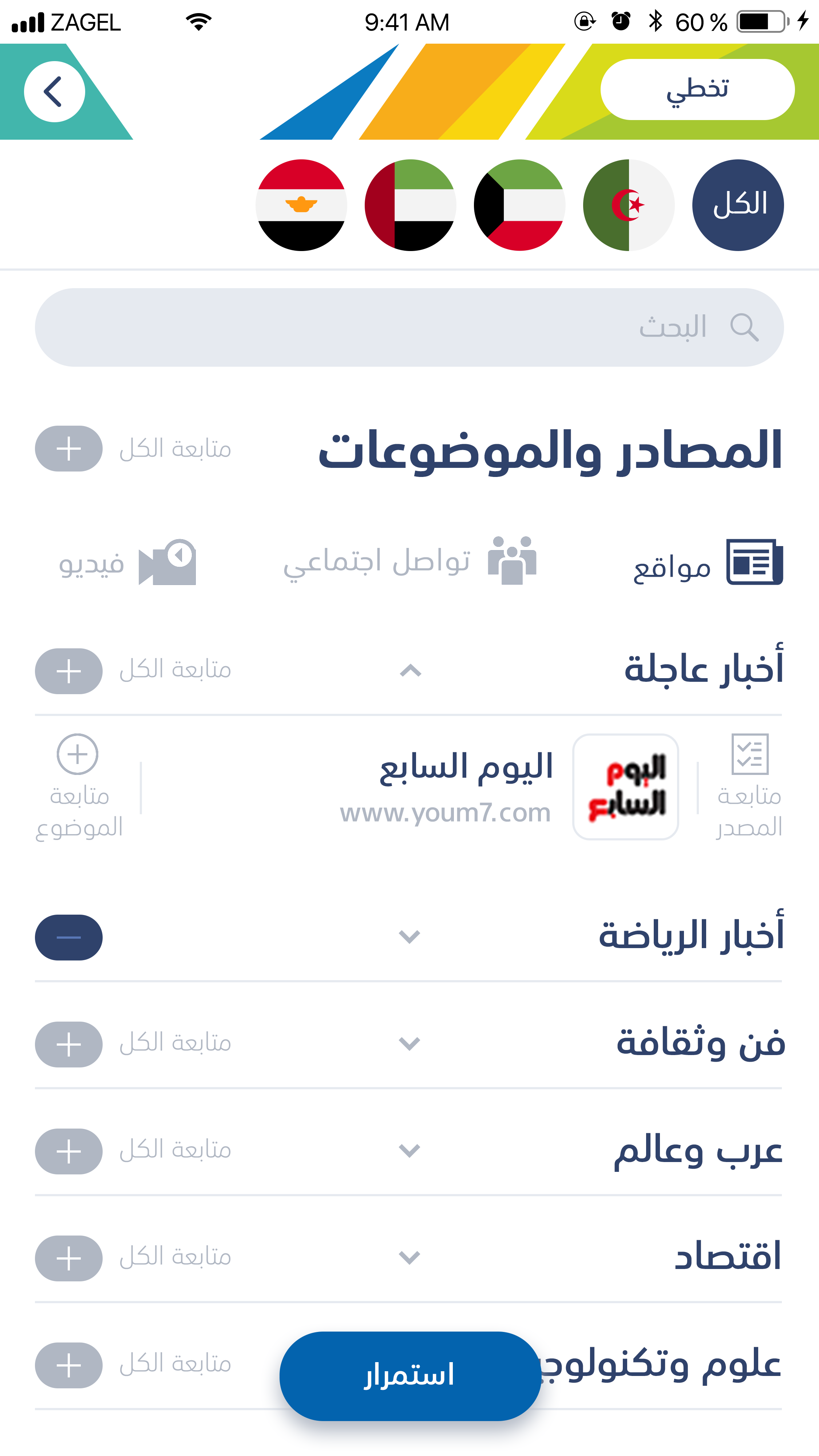
Task: Tap متابعة المصدر for اليوم السابع
Action: click(749, 786)
